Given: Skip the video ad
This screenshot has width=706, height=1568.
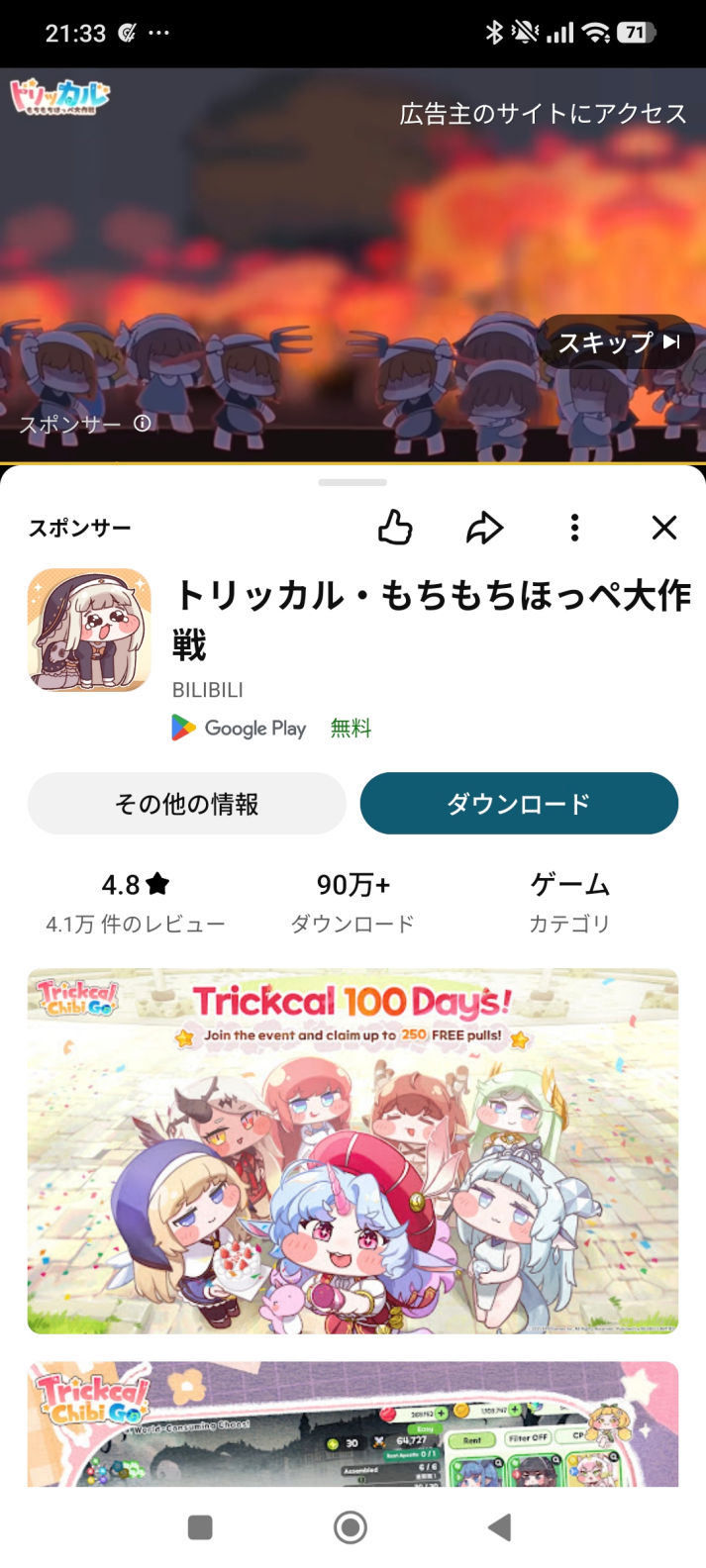Looking at the screenshot, I should click(x=617, y=343).
